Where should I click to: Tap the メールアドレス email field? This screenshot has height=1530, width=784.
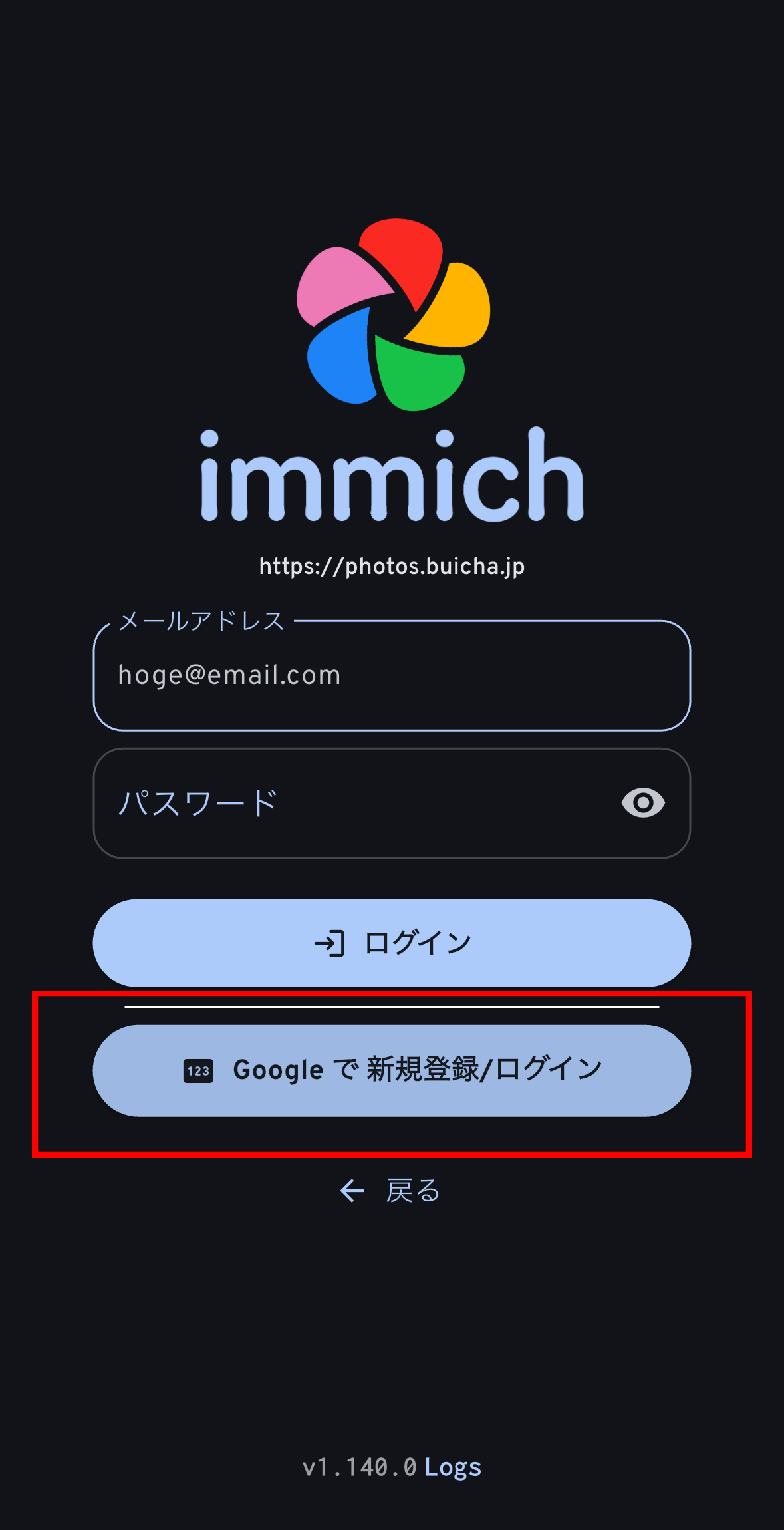pos(391,675)
